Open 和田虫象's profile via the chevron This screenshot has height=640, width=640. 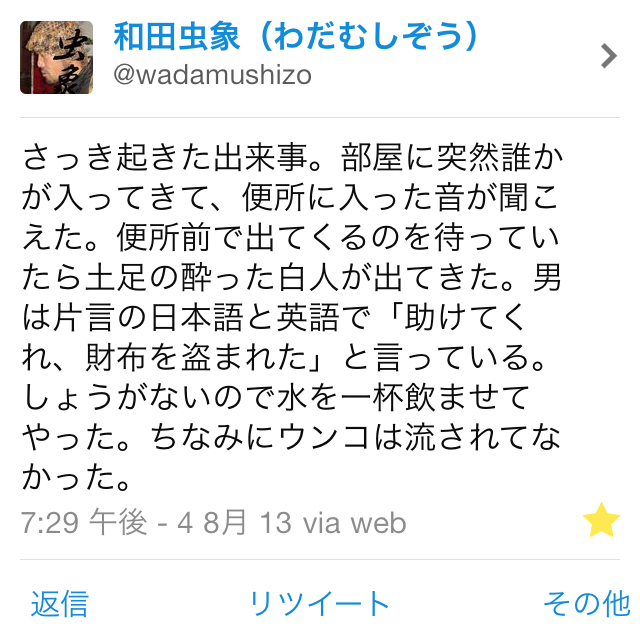(x=608, y=57)
